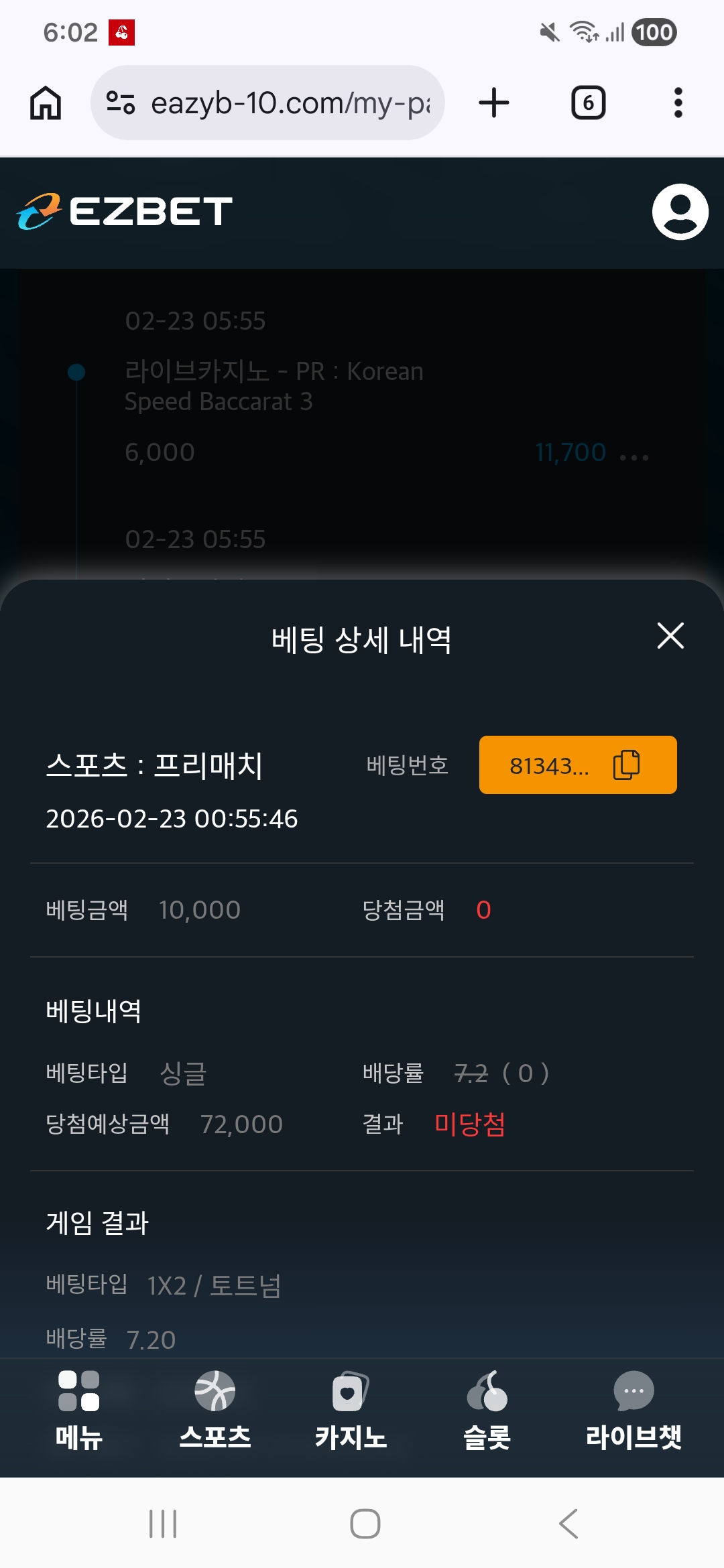Tap the system back button
This screenshot has width=724, height=1568.
(x=568, y=1524)
